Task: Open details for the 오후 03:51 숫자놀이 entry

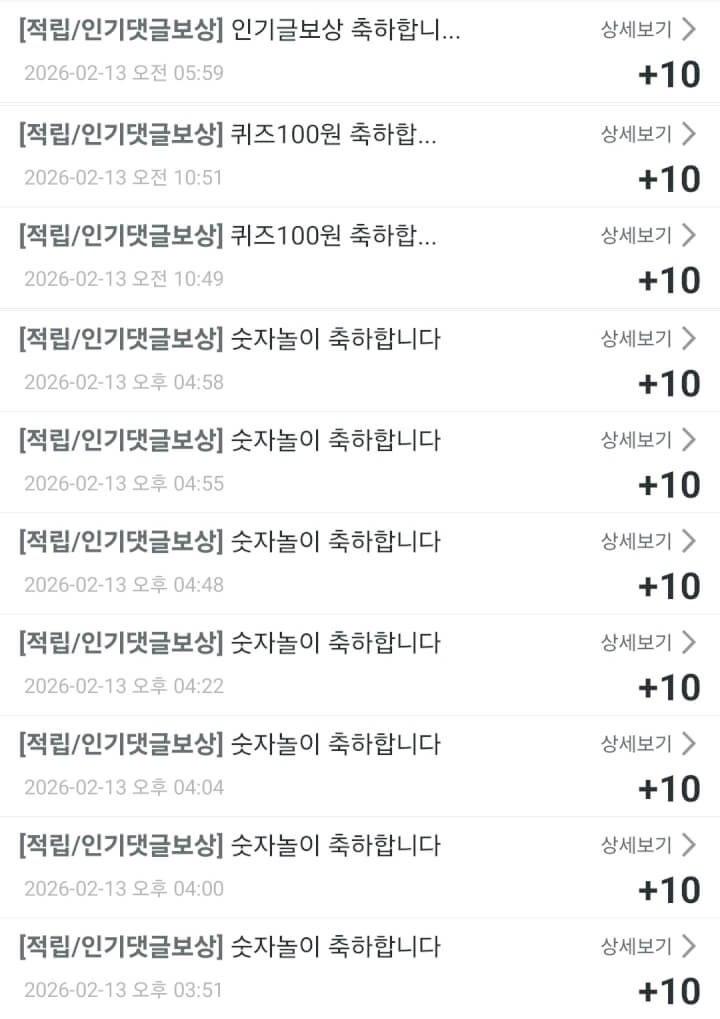Action: [x=647, y=946]
